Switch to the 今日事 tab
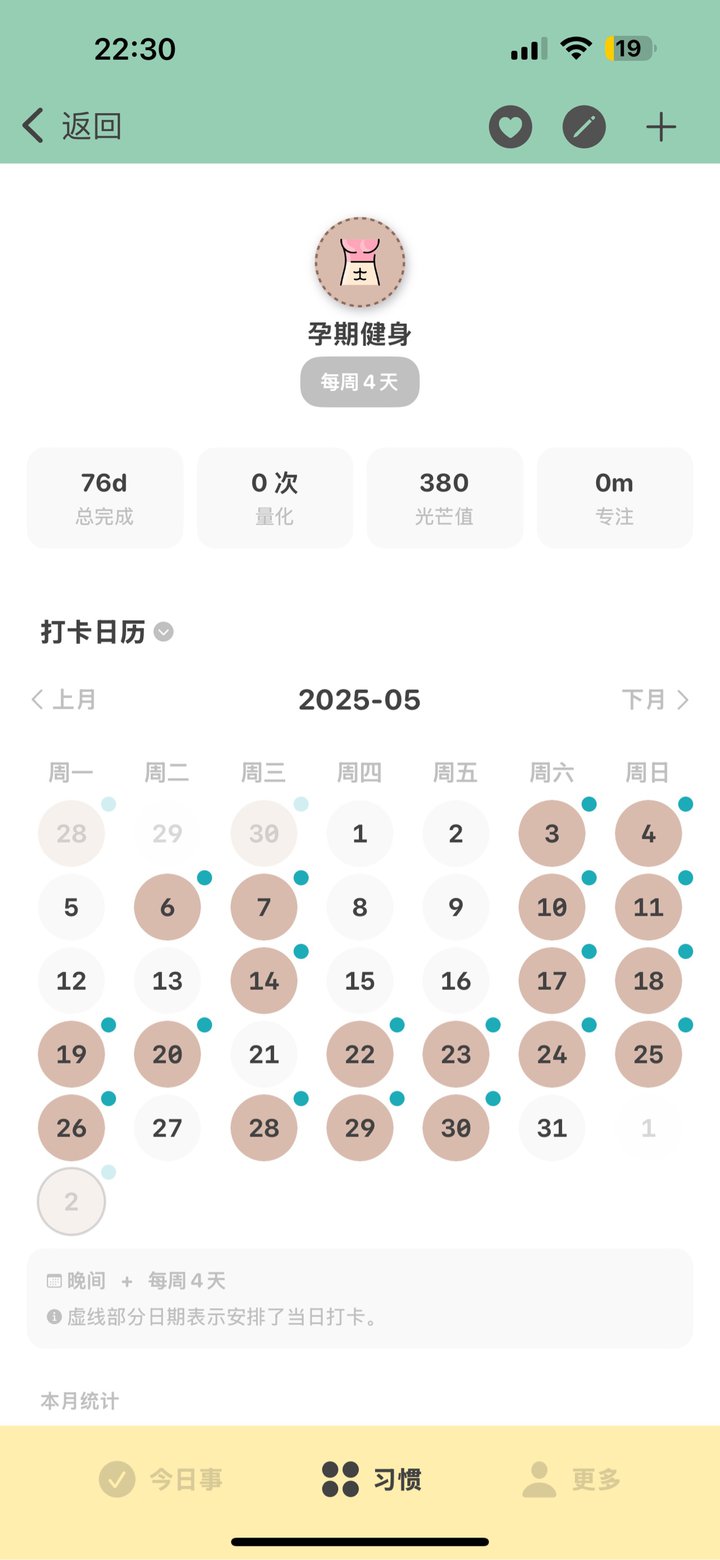 pyautogui.click(x=161, y=1479)
